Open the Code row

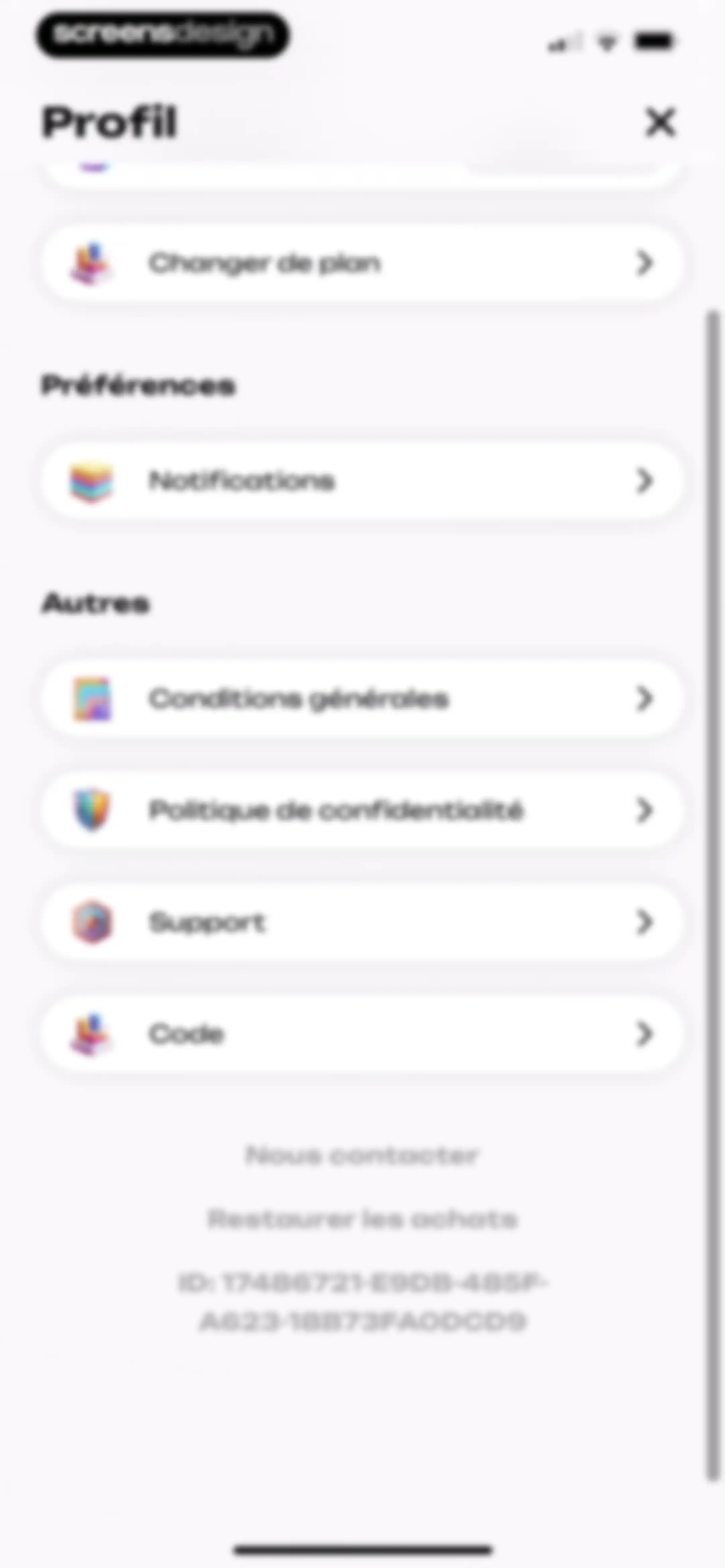[362, 1033]
